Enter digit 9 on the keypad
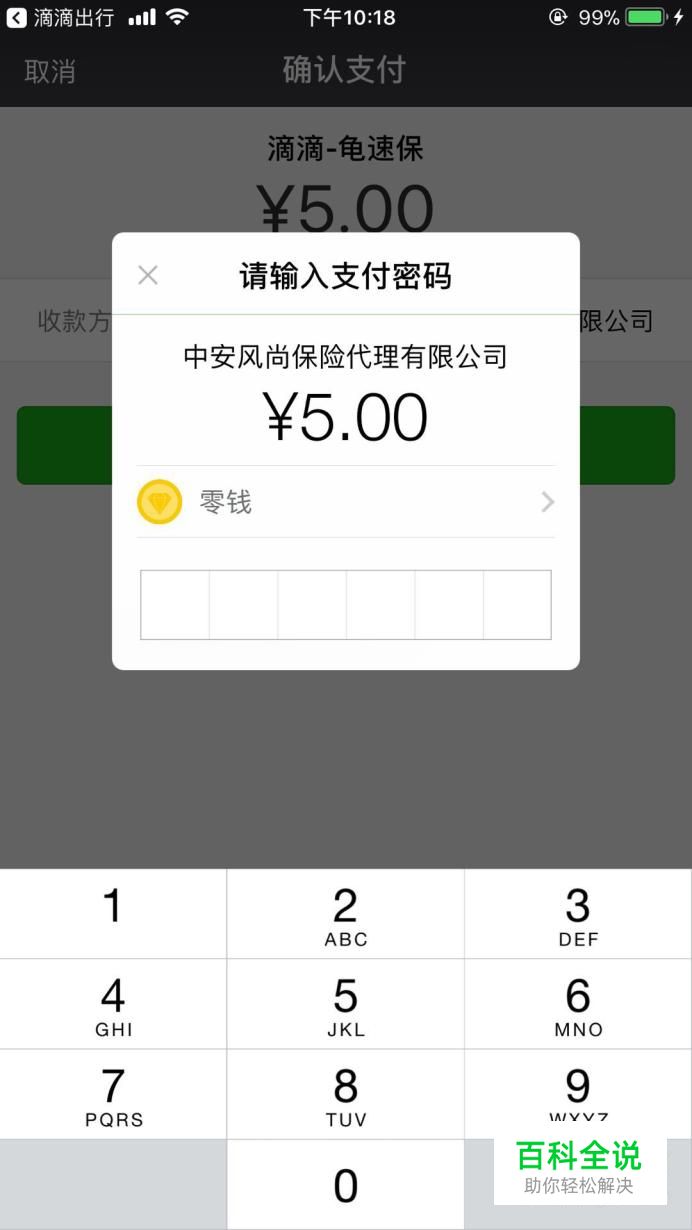This screenshot has height=1230, width=692. (578, 1094)
